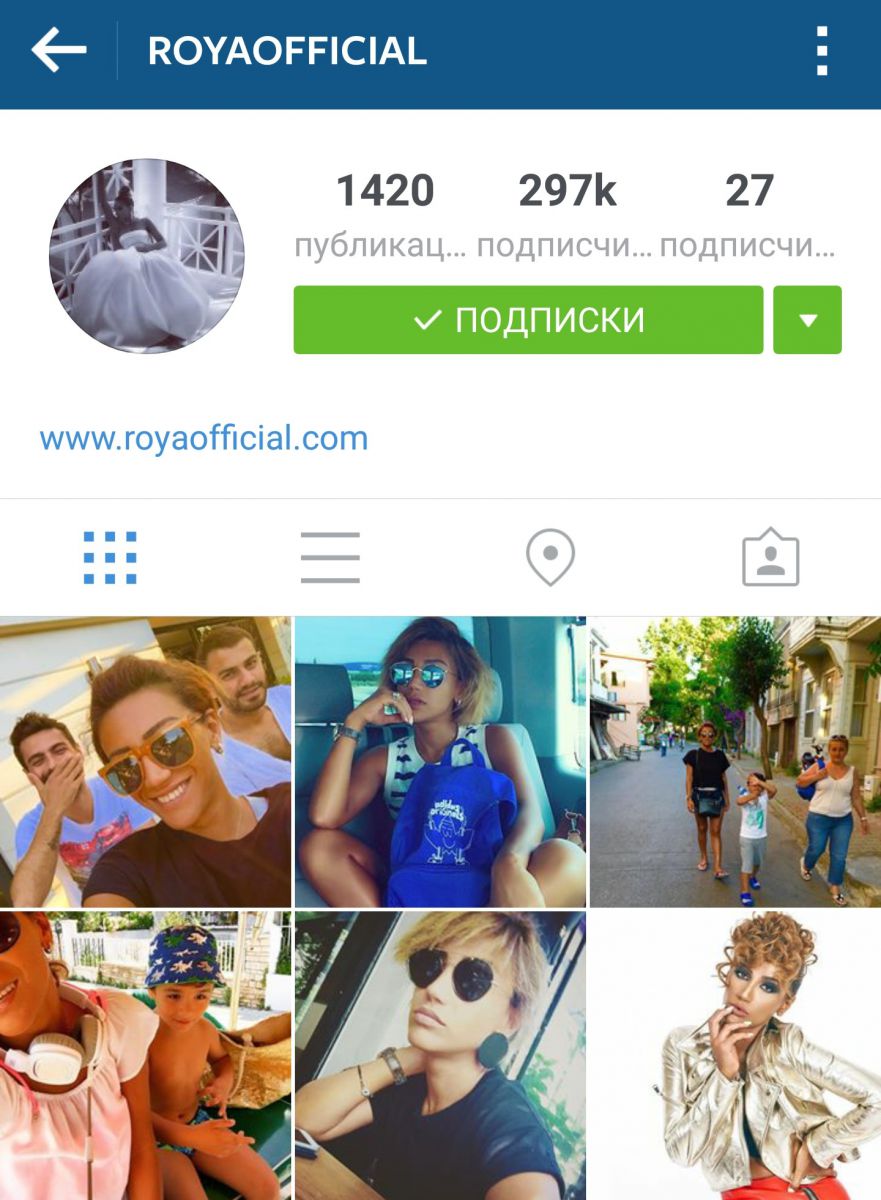Open the photo with blue backpack
Screen dimensions: 881x1200
tap(440, 762)
